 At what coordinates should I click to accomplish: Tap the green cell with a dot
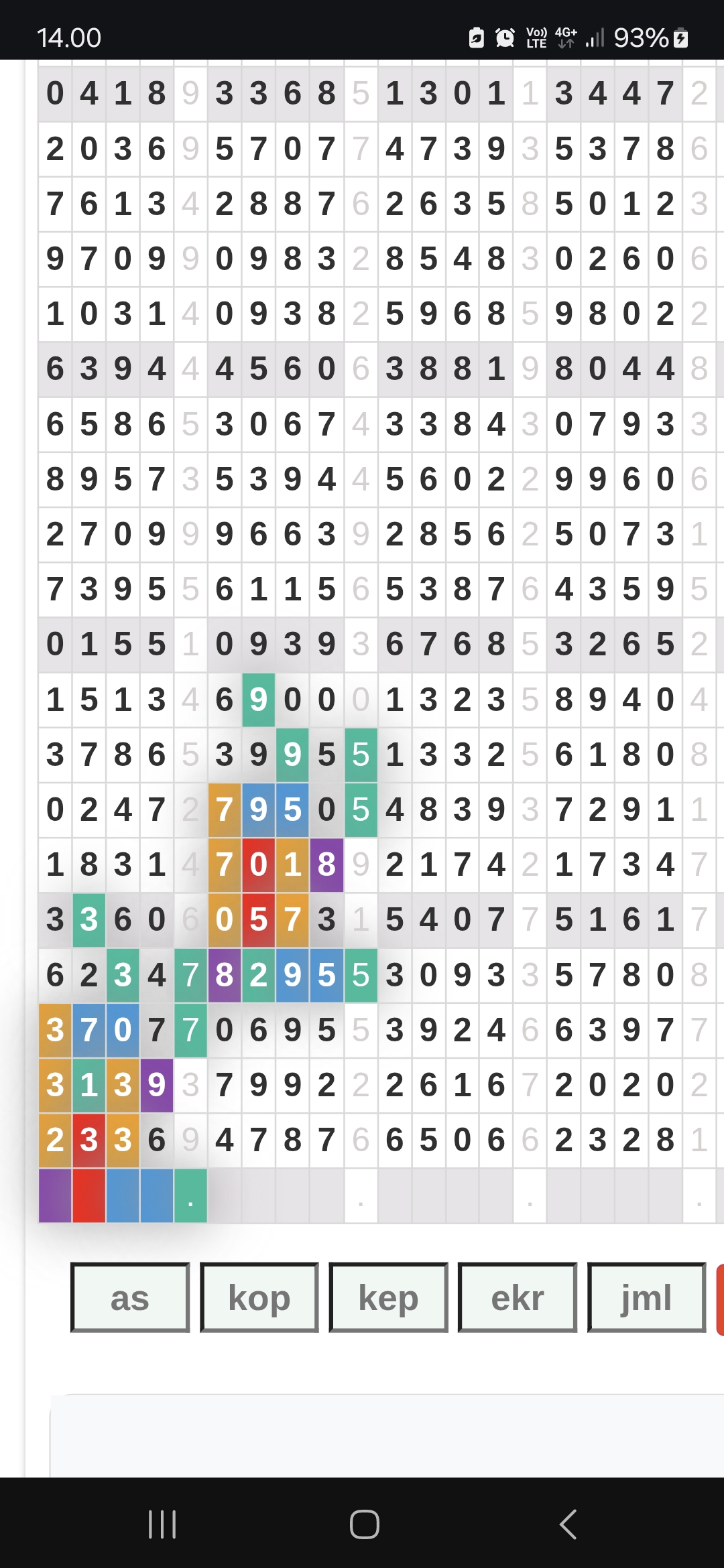[x=190, y=1195]
